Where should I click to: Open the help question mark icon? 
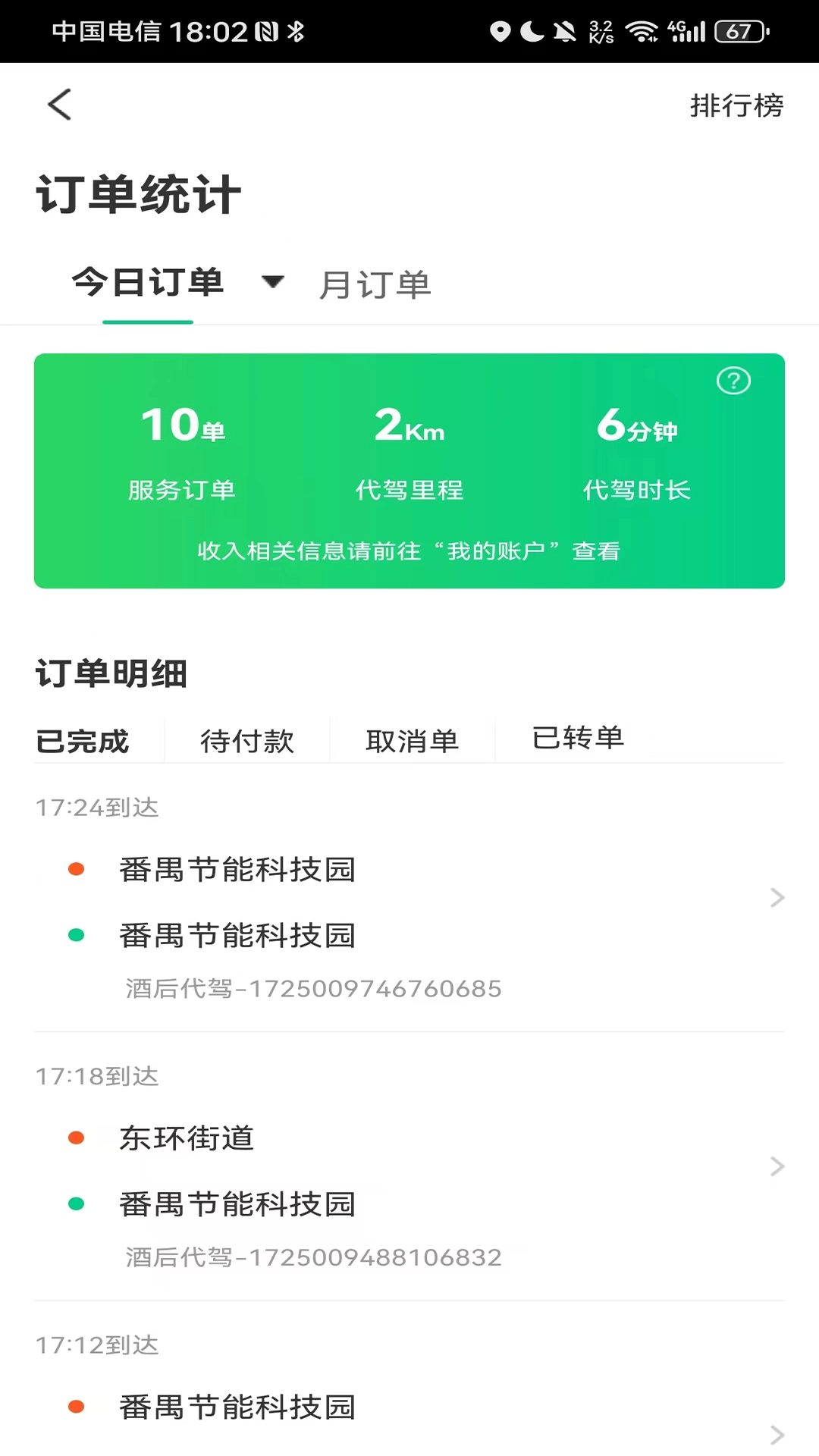pos(733,381)
